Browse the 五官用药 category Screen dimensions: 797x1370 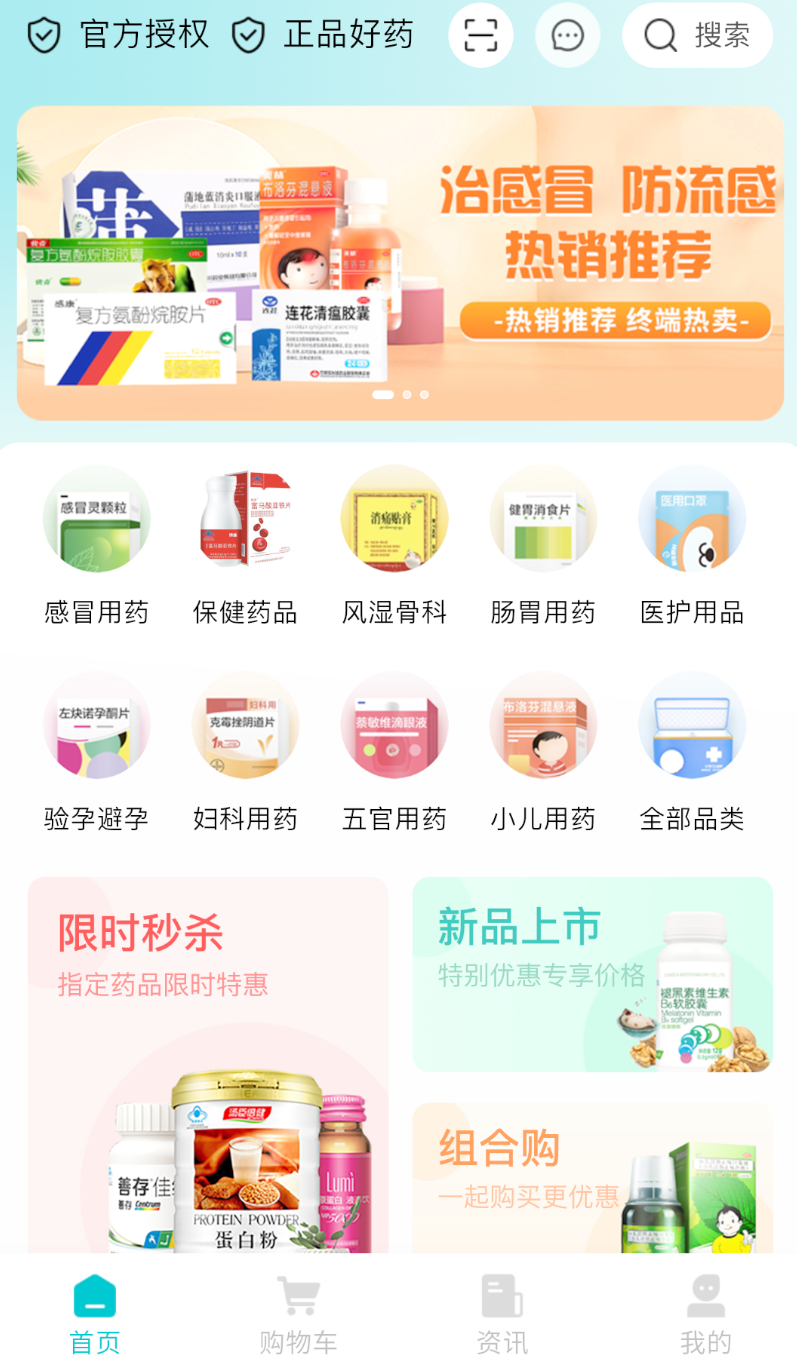(x=394, y=753)
